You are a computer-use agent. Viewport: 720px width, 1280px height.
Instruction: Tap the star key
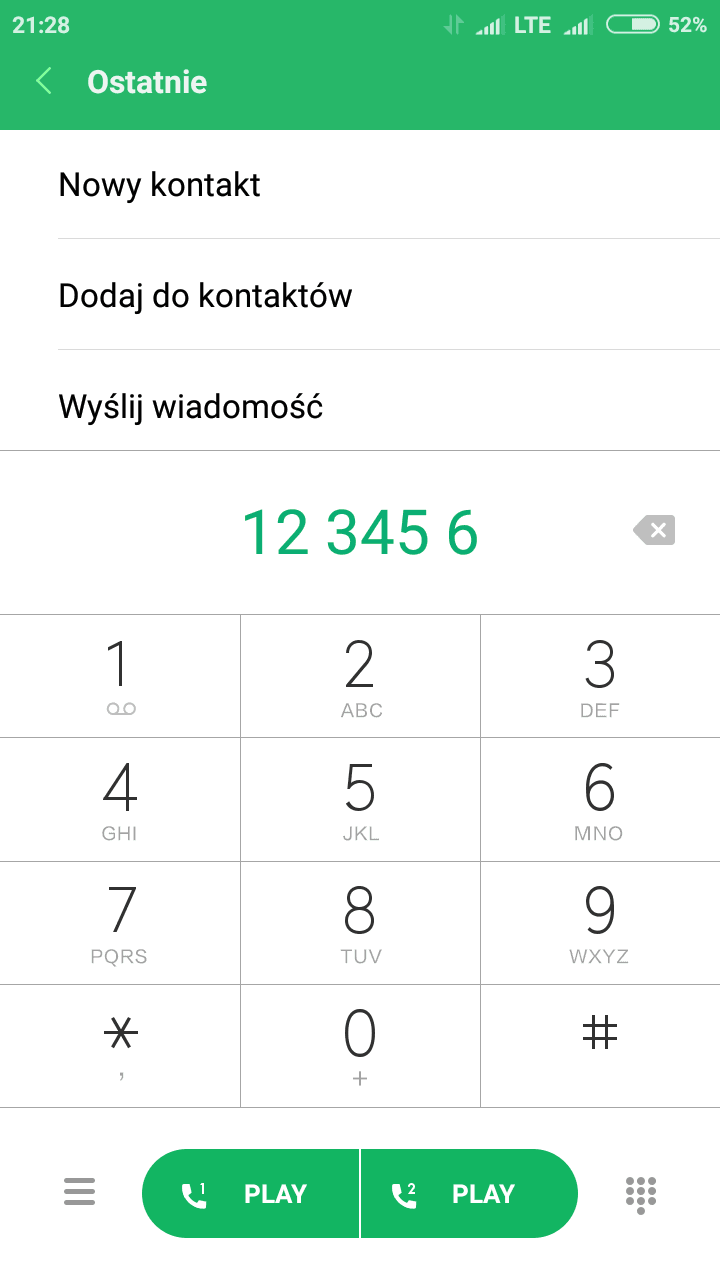pyautogui.click(x=120, y=1046)
